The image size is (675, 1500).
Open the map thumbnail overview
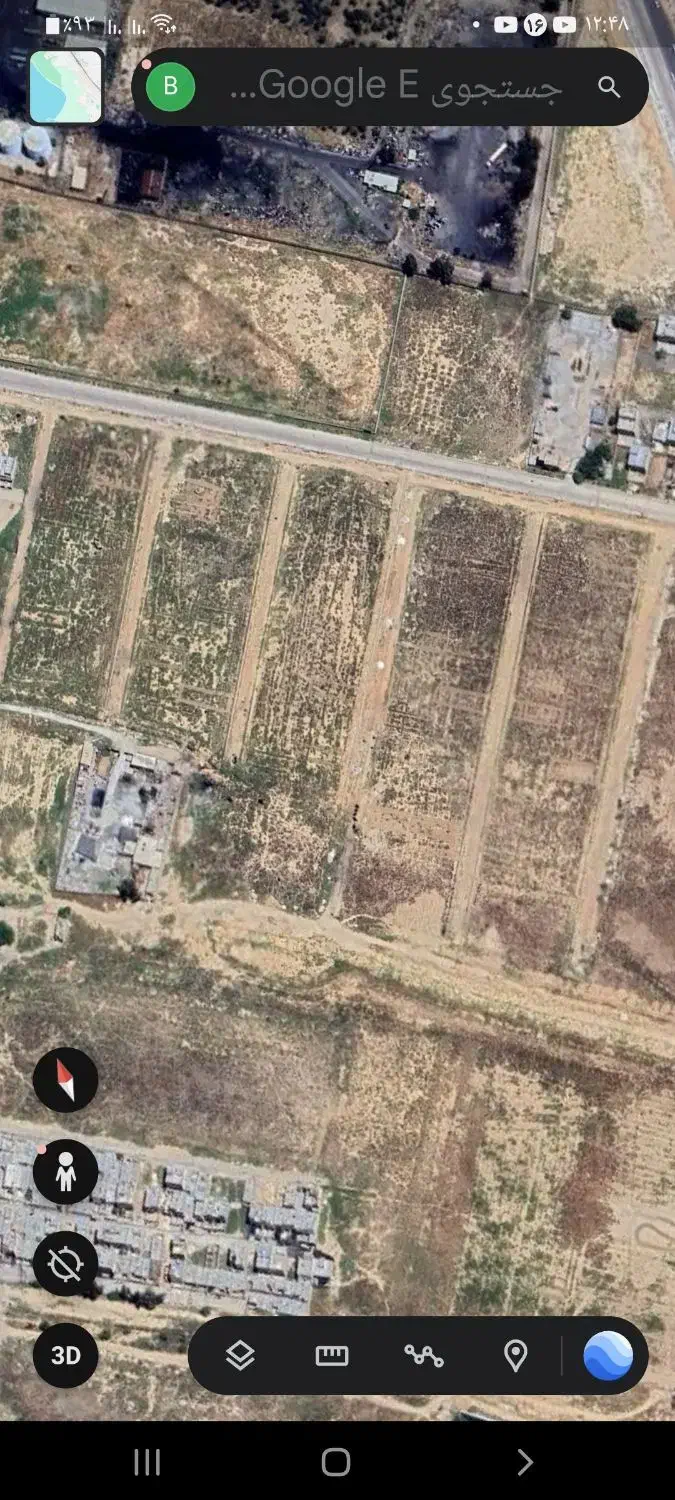pyautogui.click(x=66, y=86)
